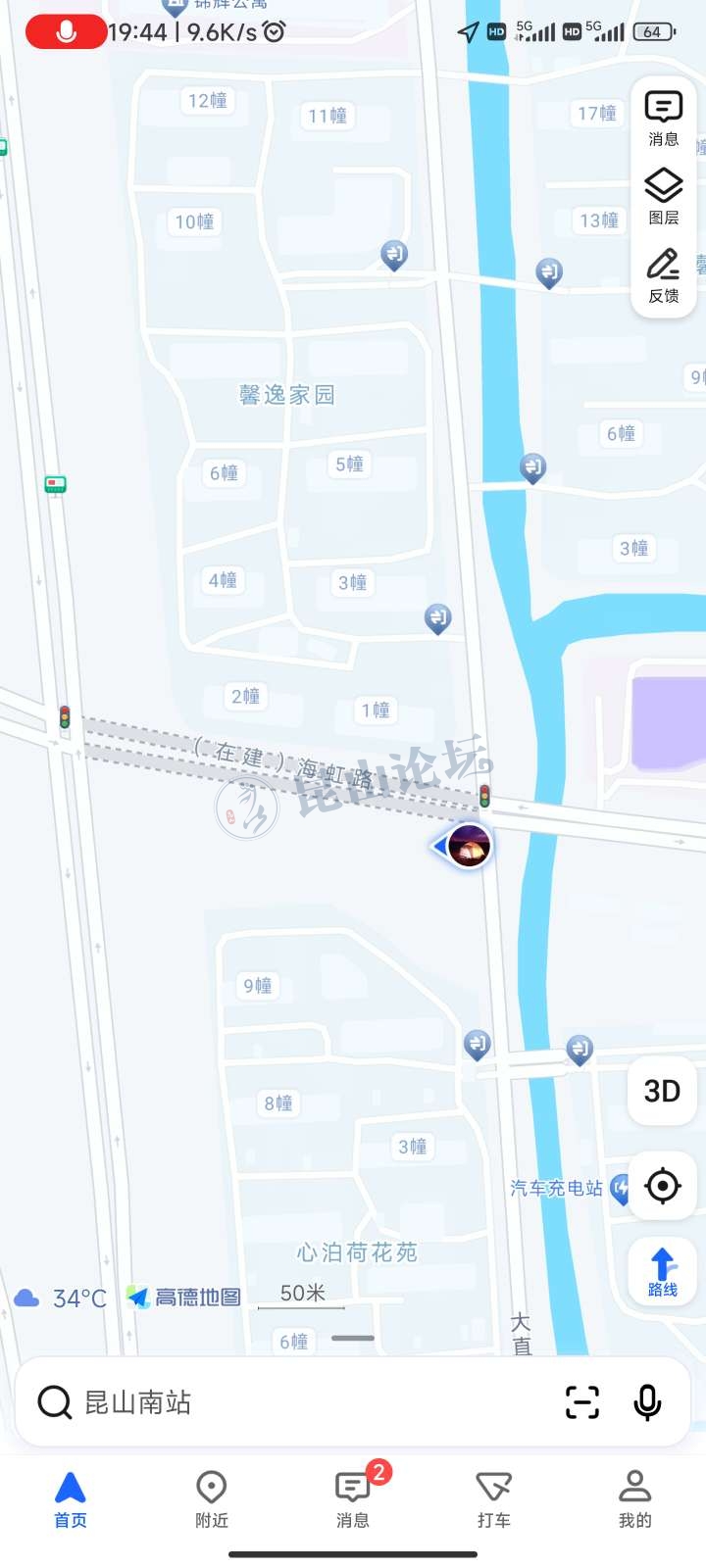Image resolution: width=706 pixels, height=1568 pixels.
Task: Open the 图层 map layers options
Action: [663, 196]
